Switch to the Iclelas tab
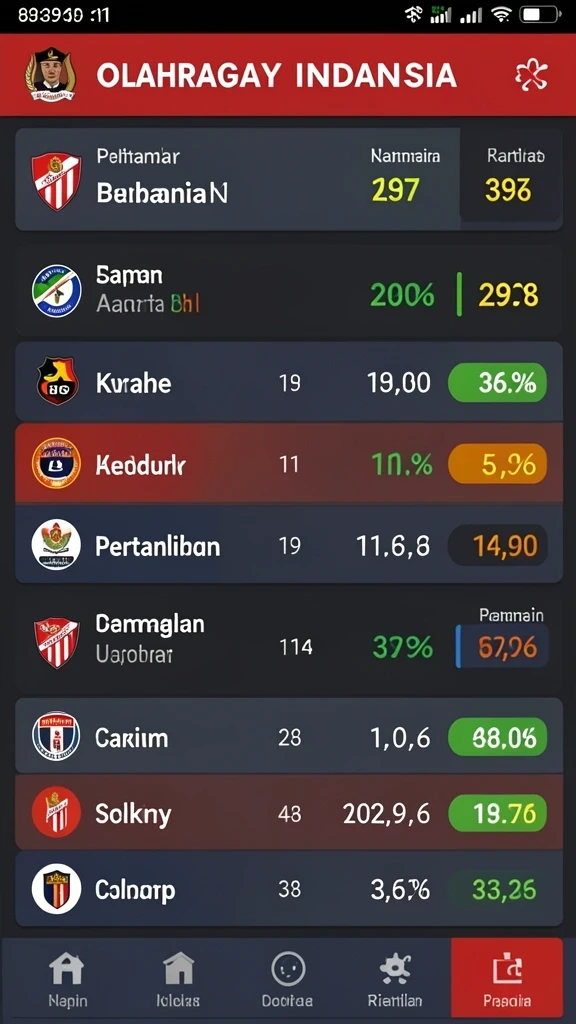Screen dimensions: 576x1024 point(178,980)
